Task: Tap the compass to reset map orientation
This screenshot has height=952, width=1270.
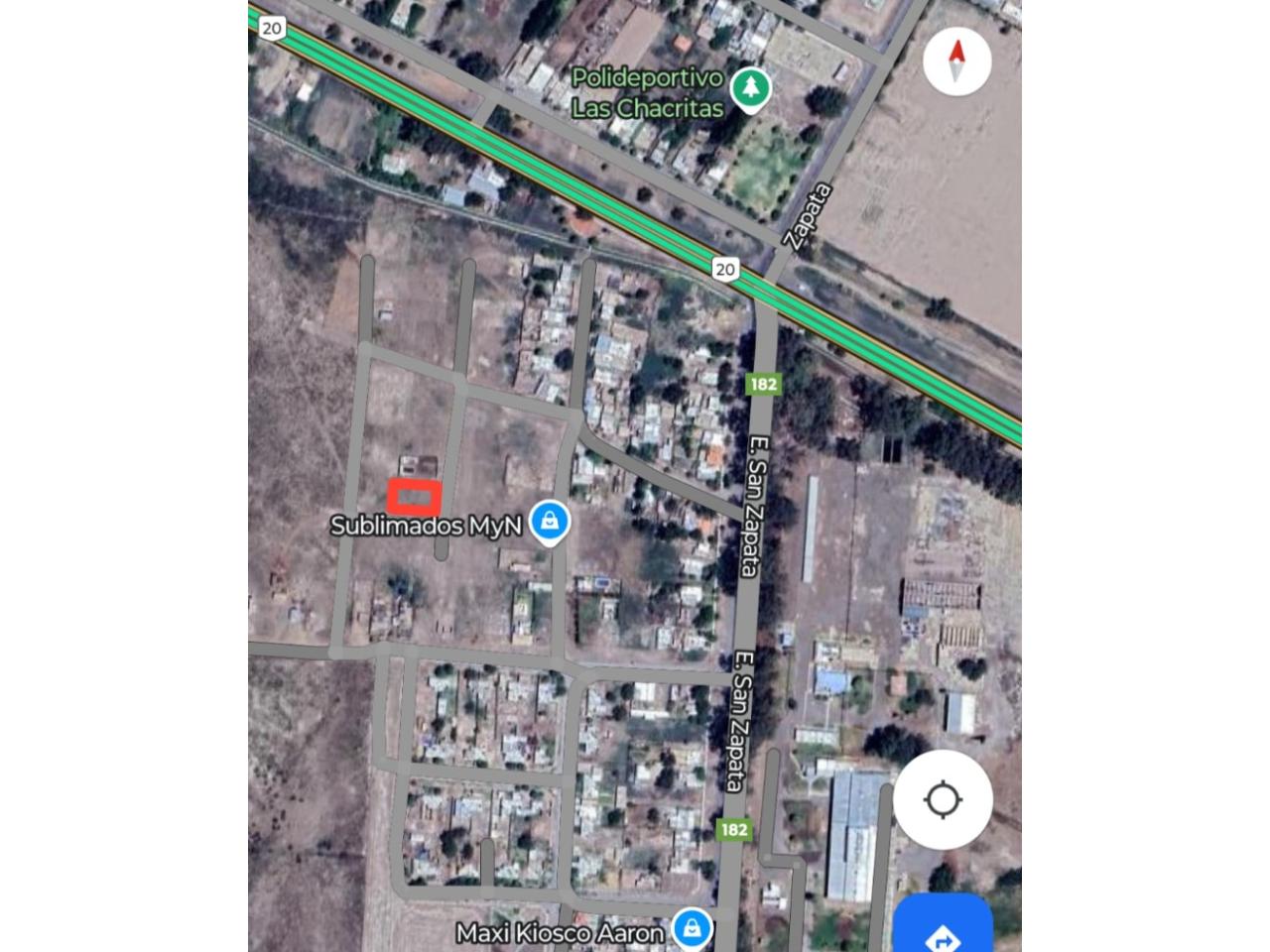Action: click(956, 61)
